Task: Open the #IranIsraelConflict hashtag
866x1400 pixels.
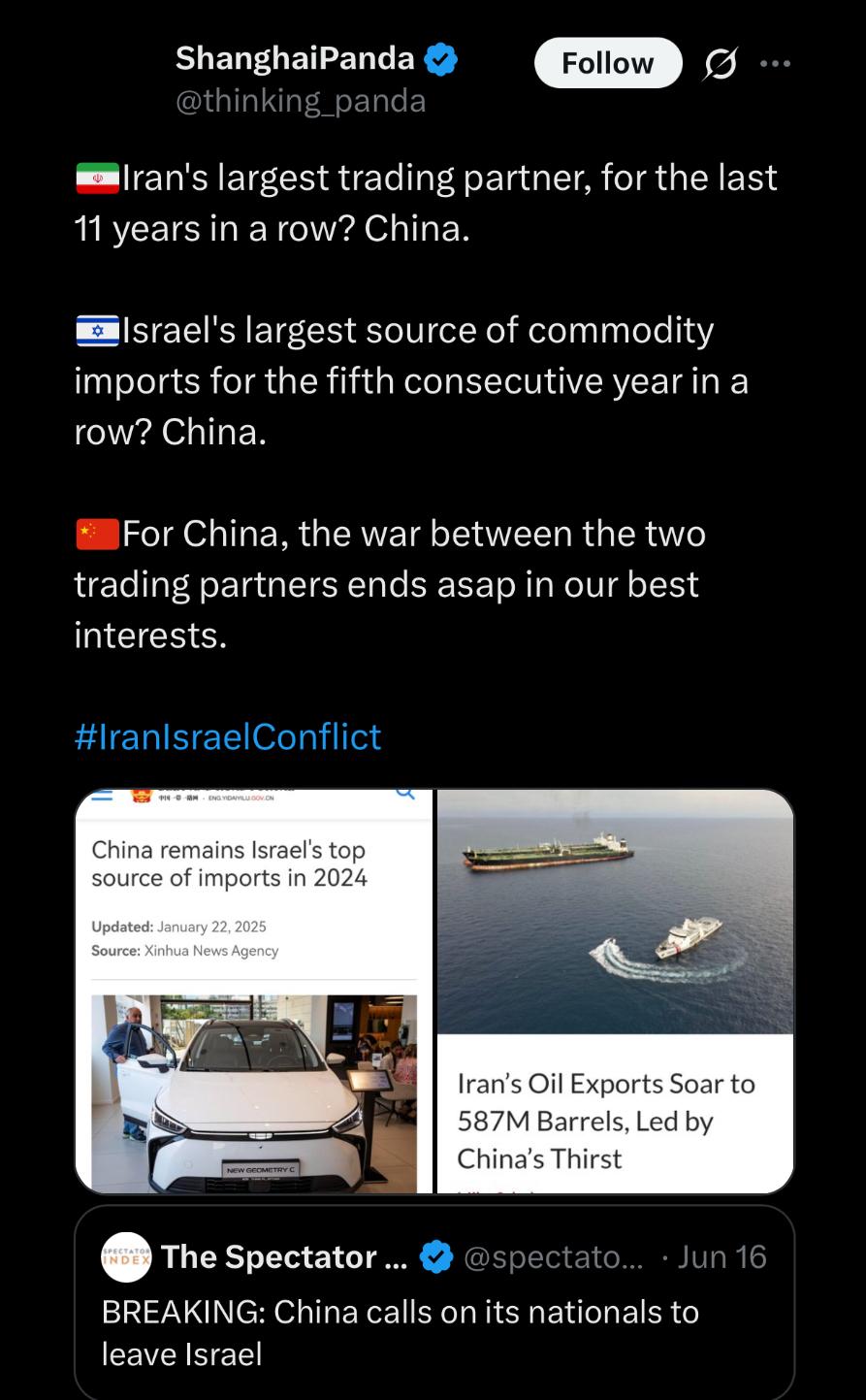Action: [228, 736]
